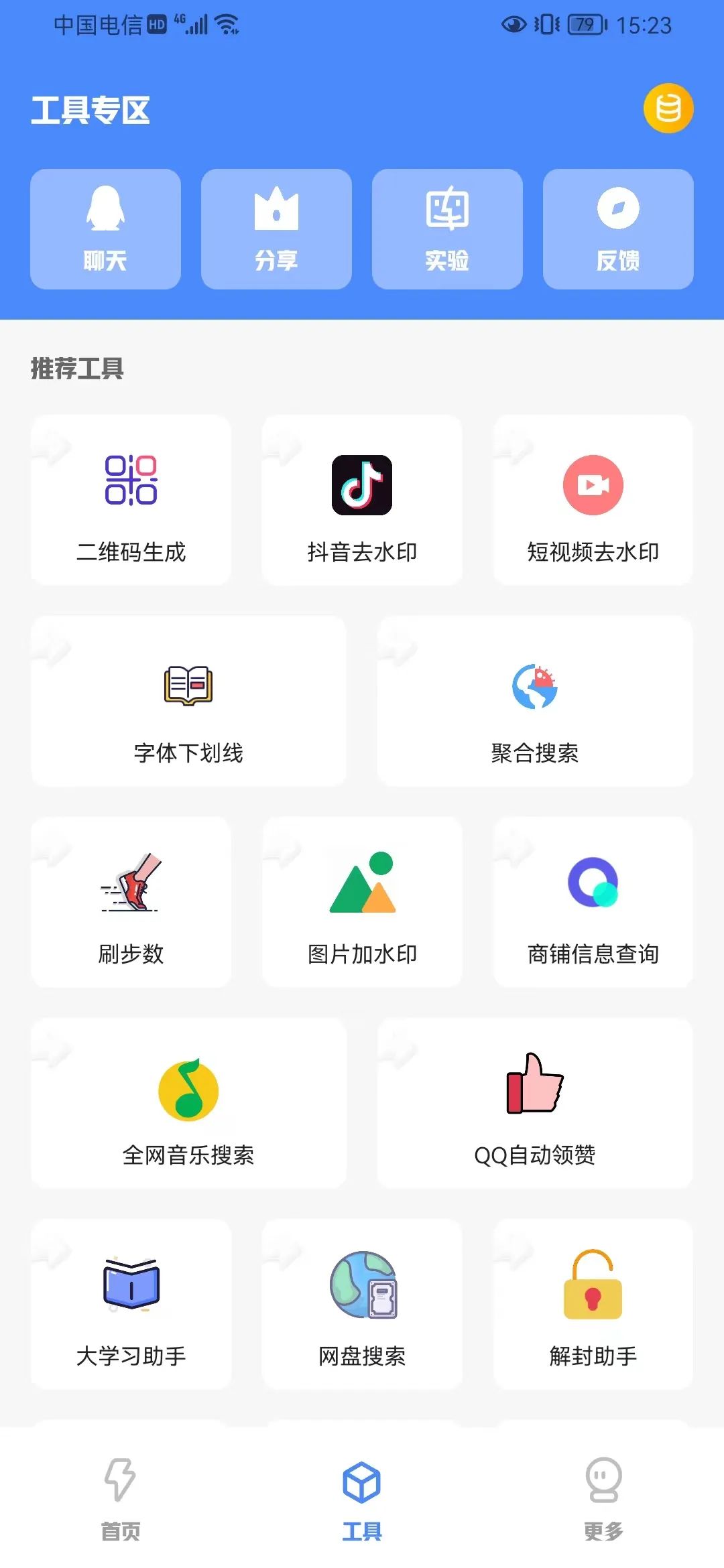Select the 短视频去水印 tool
Screen dimensions: 724x1568
[593, 501]
